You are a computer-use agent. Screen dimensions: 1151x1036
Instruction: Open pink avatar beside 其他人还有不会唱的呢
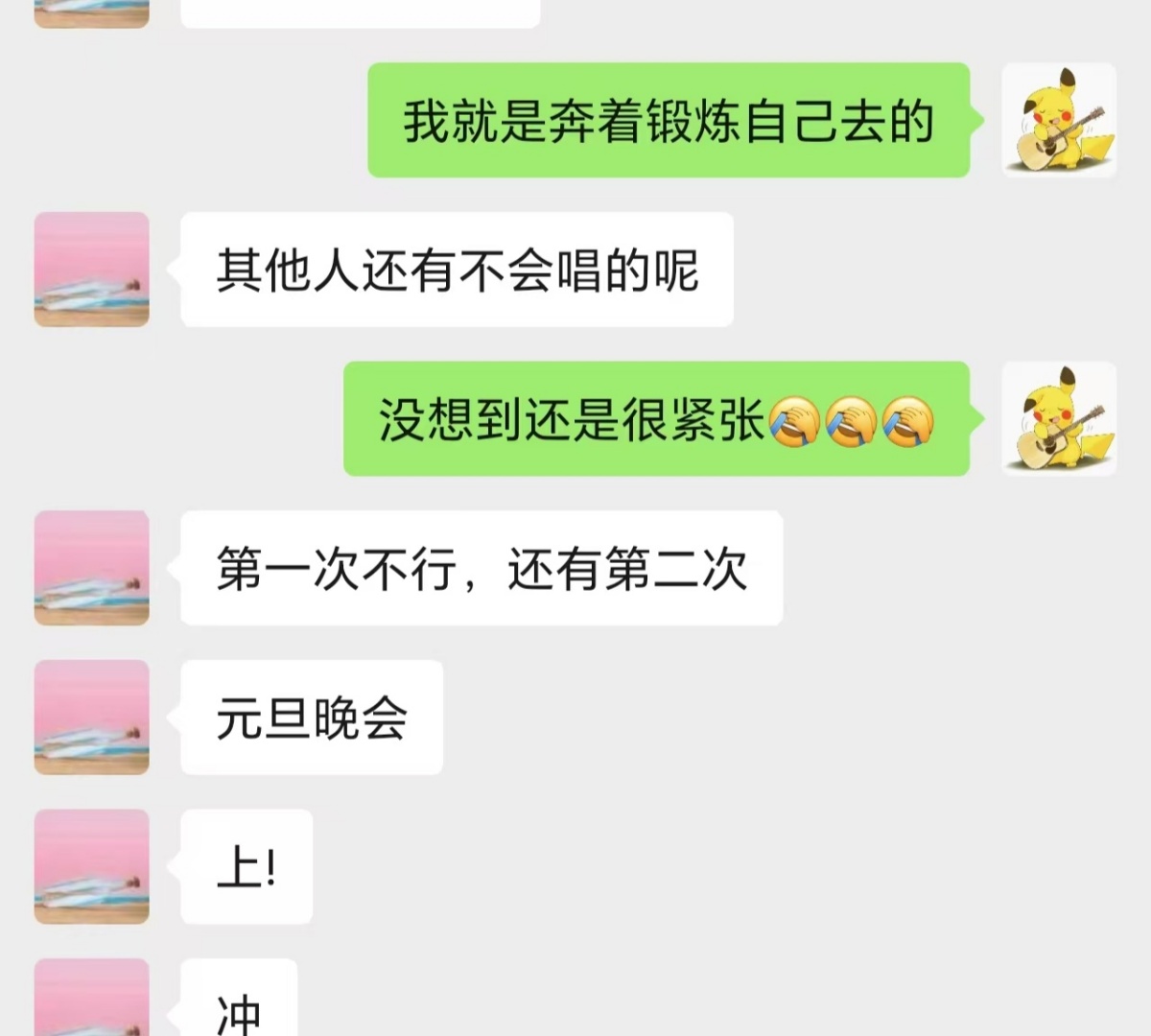pos(92,270)
